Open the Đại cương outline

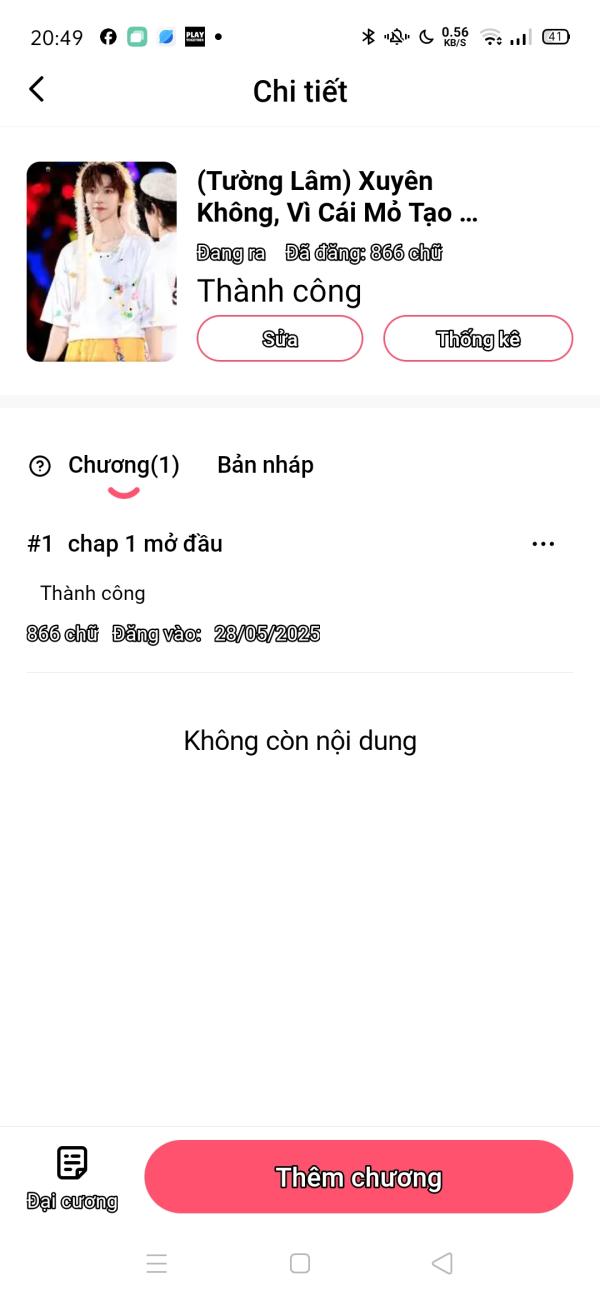[72, 1177]
